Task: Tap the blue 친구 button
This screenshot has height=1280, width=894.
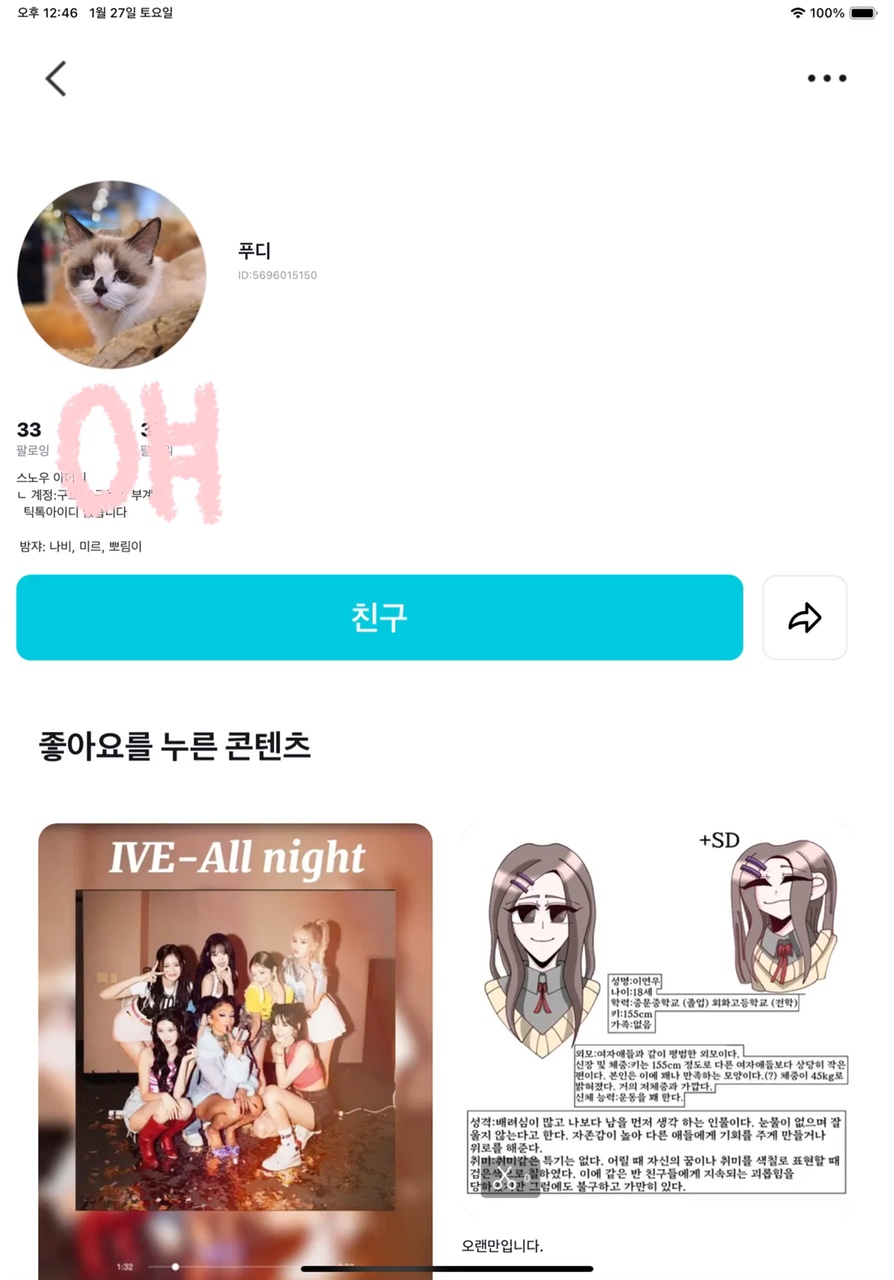Action: [379, 617]
